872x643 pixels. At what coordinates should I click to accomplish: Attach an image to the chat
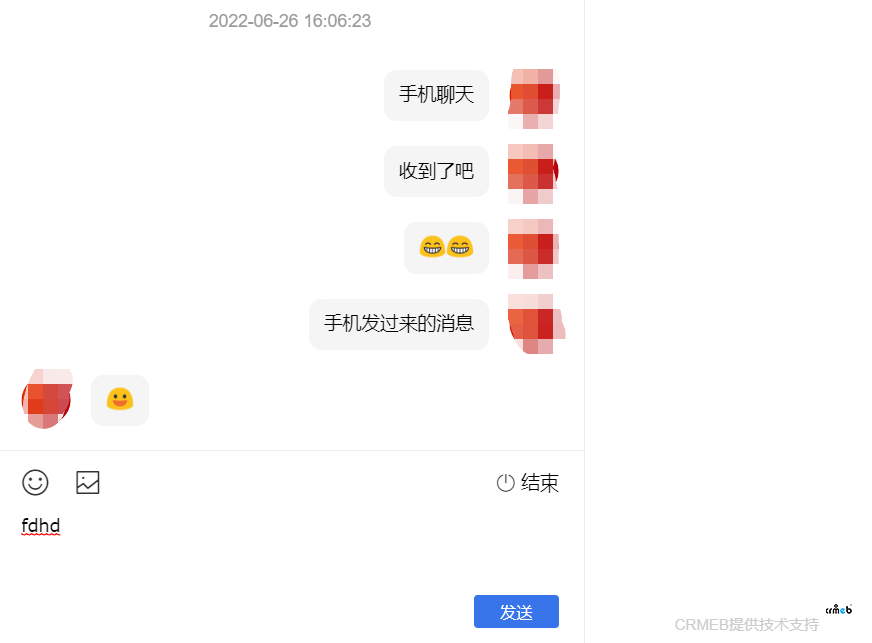point(88,483)
